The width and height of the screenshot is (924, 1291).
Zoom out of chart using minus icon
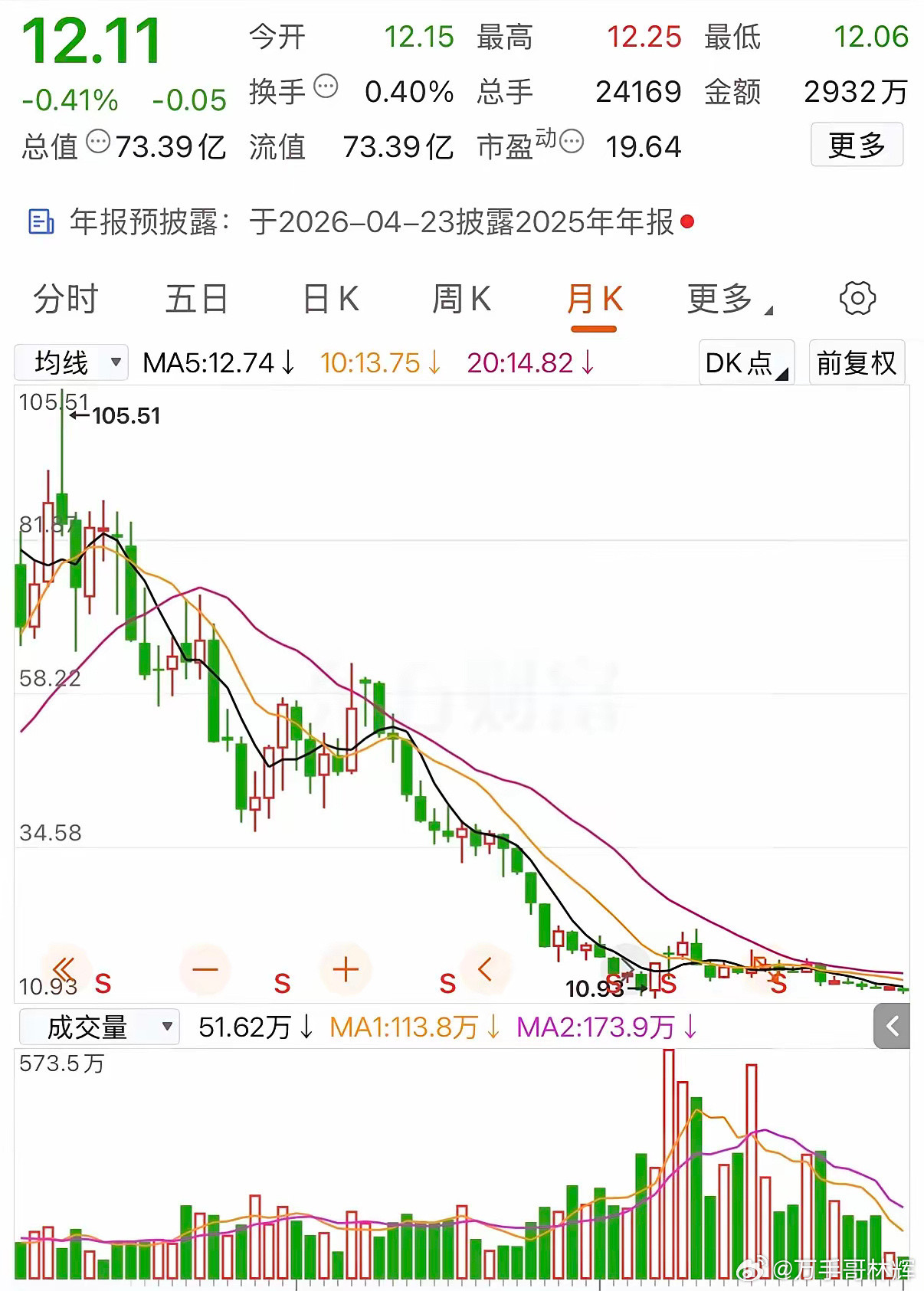point(205,969)
